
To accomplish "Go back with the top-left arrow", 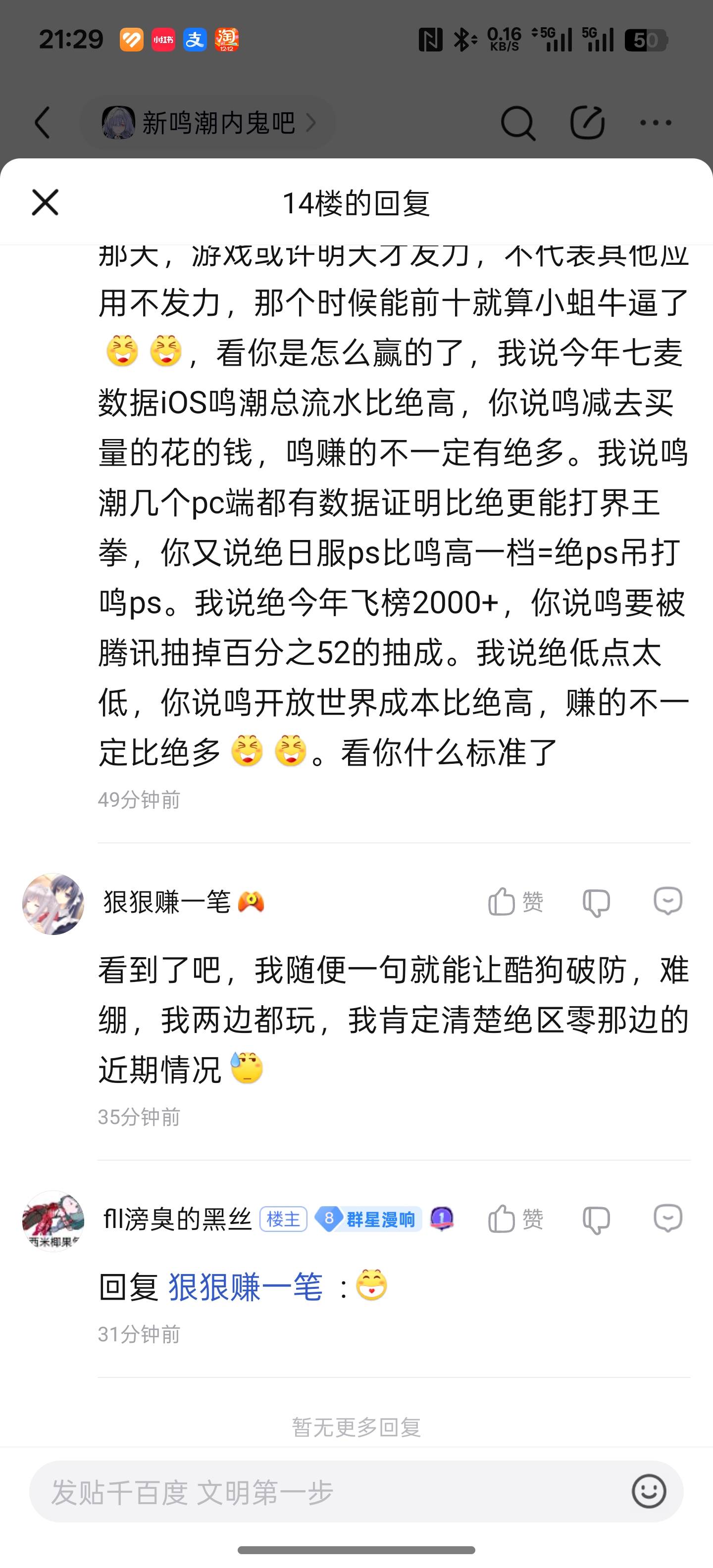I will tap(43, 123).
